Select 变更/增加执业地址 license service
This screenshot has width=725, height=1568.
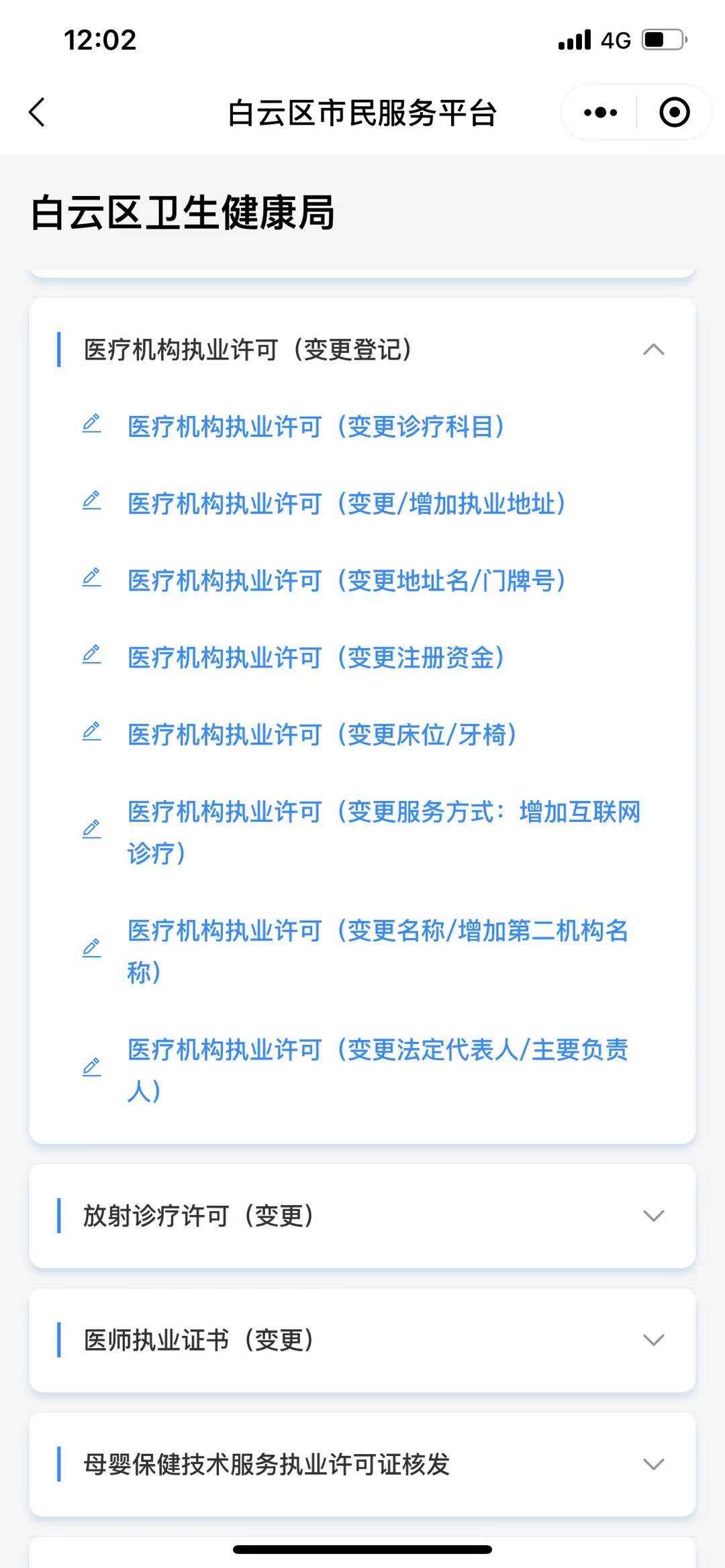click(346, 504)
